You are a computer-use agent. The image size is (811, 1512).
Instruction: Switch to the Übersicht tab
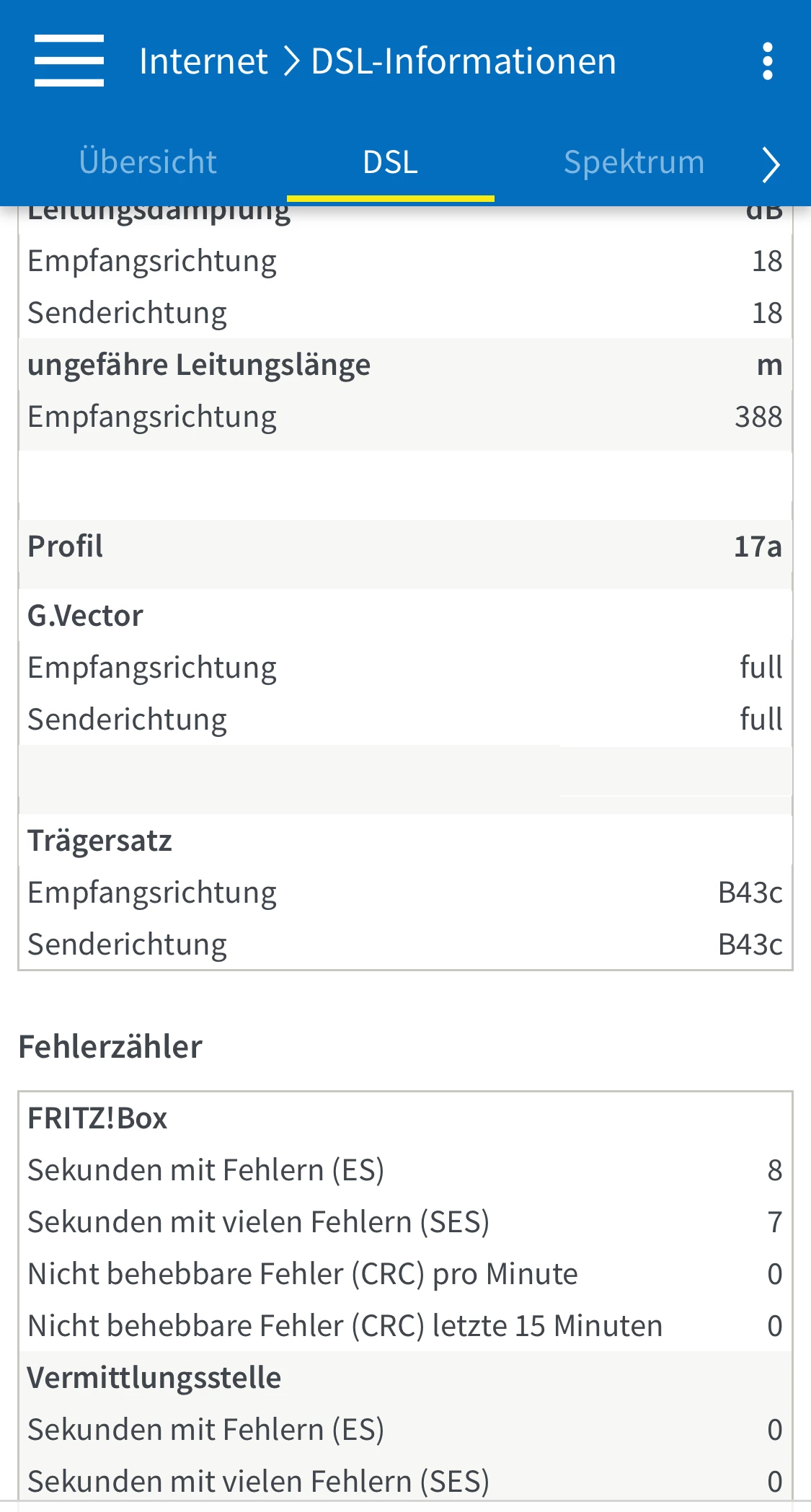148,162
